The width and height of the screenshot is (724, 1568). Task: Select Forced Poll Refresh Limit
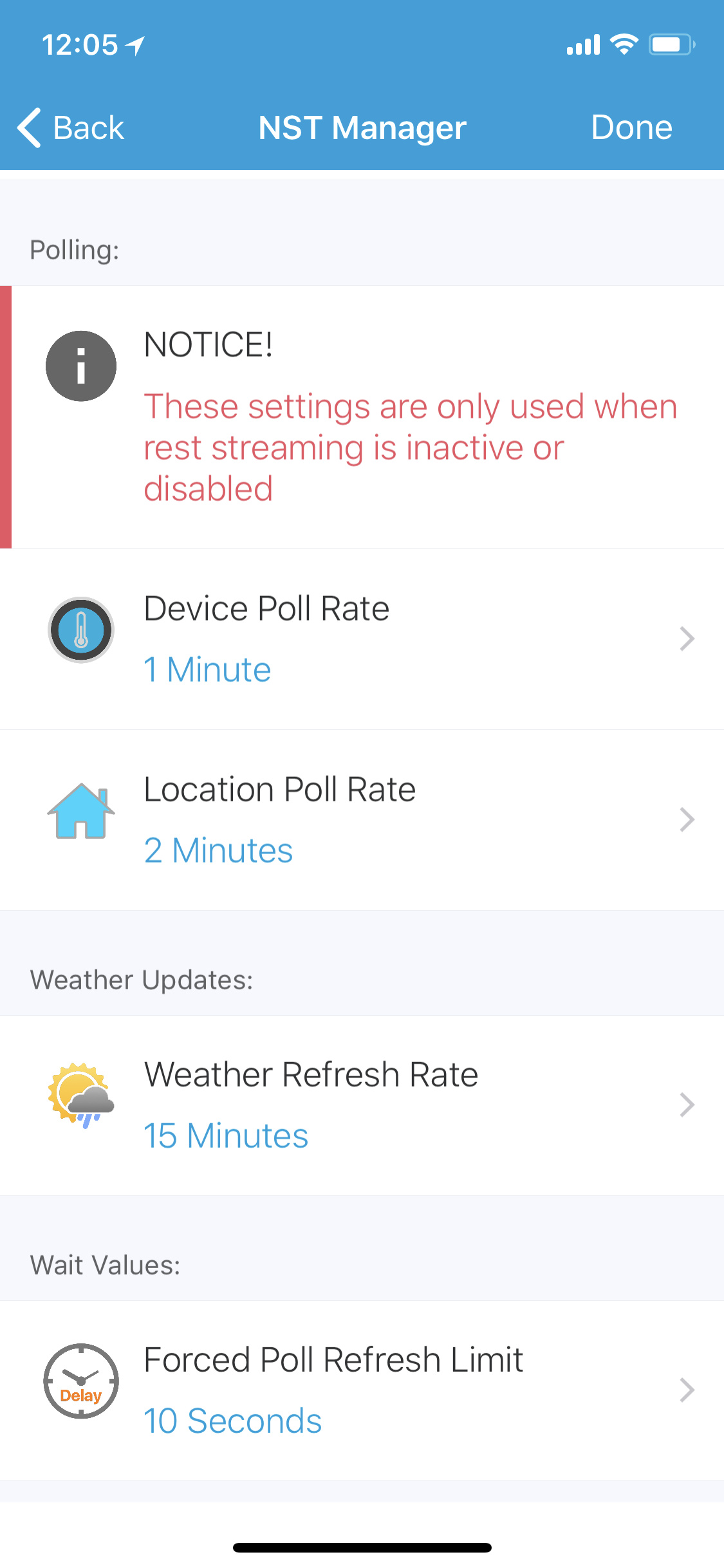click(x=362, y=1390)
